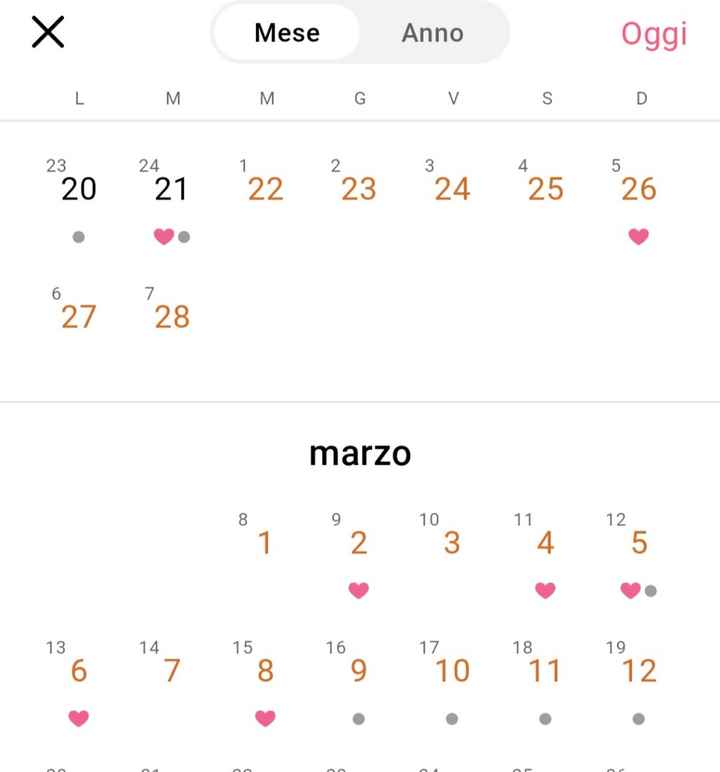This screenshot has width=720, height=772.
Task: Close the calendar with the X
Action: [47, 31]
